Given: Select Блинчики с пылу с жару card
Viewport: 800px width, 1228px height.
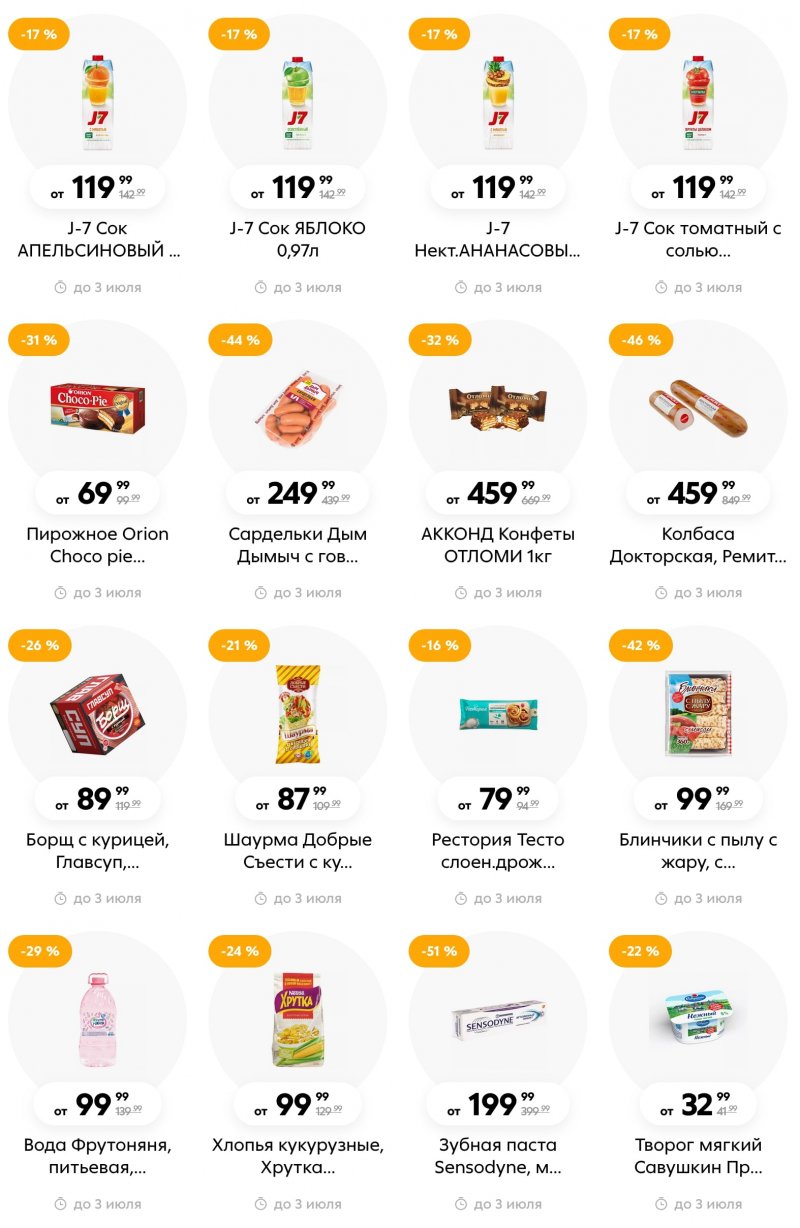Looking at the screenshot, I should 698,715.
